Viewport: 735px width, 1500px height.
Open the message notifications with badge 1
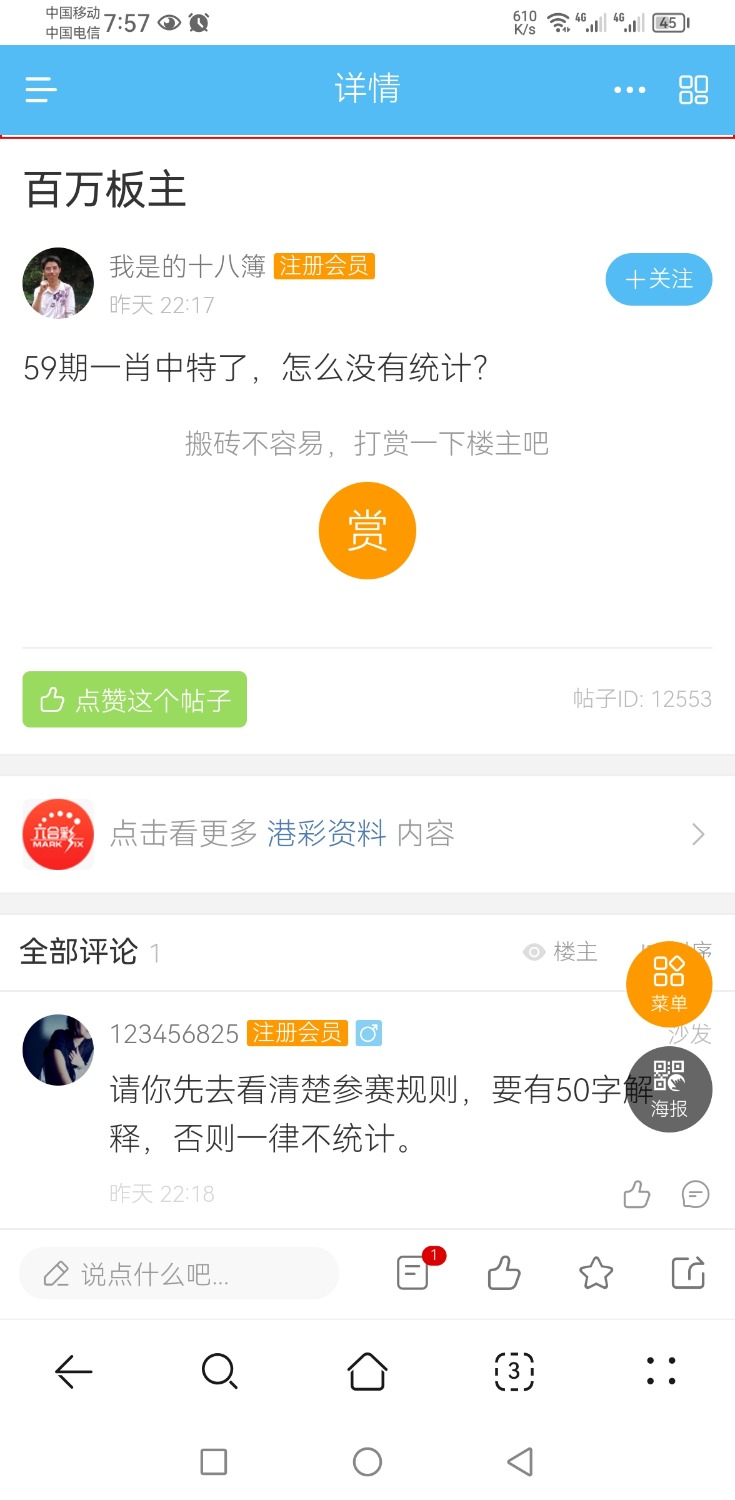(412, 1272)
